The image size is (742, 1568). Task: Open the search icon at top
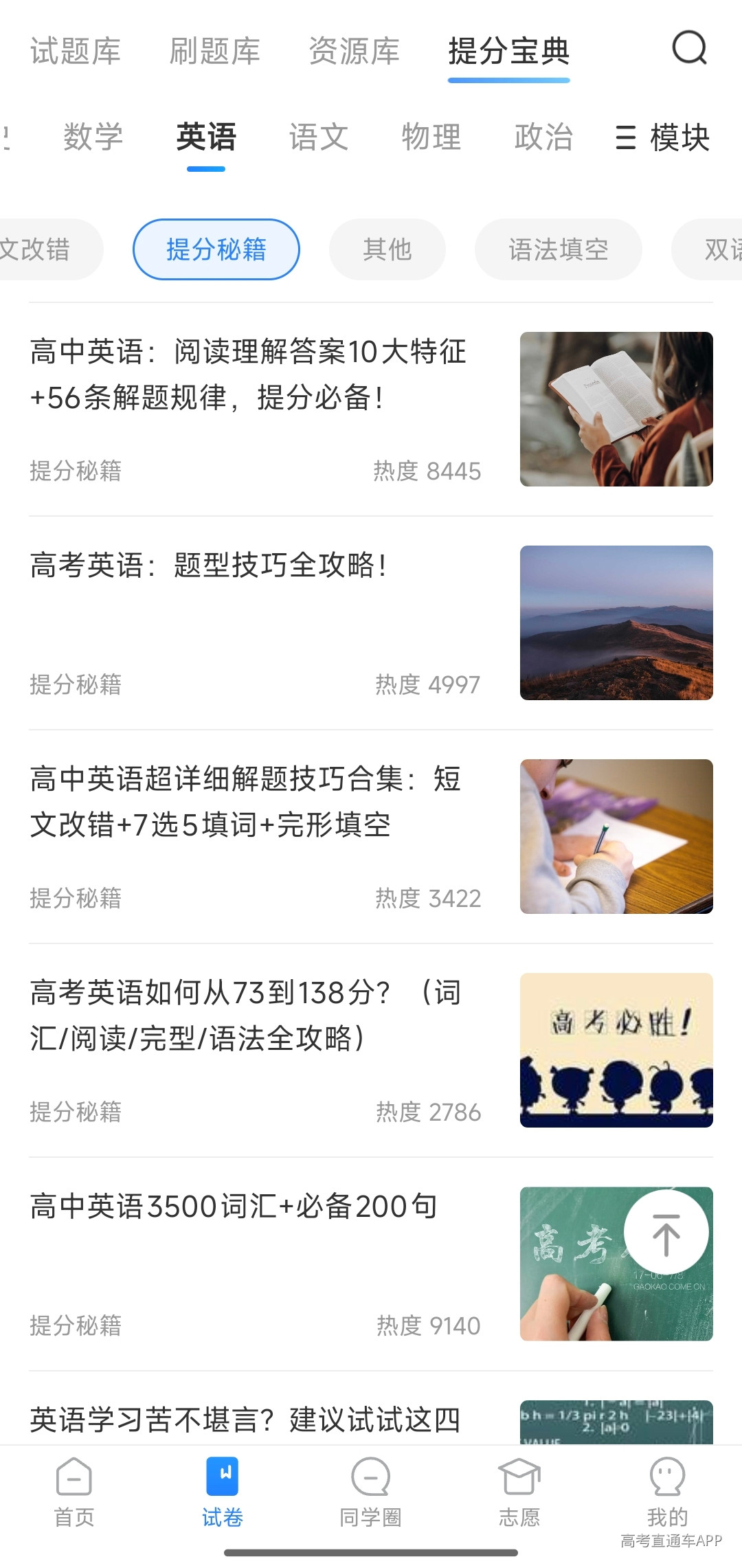click(689, 48)
